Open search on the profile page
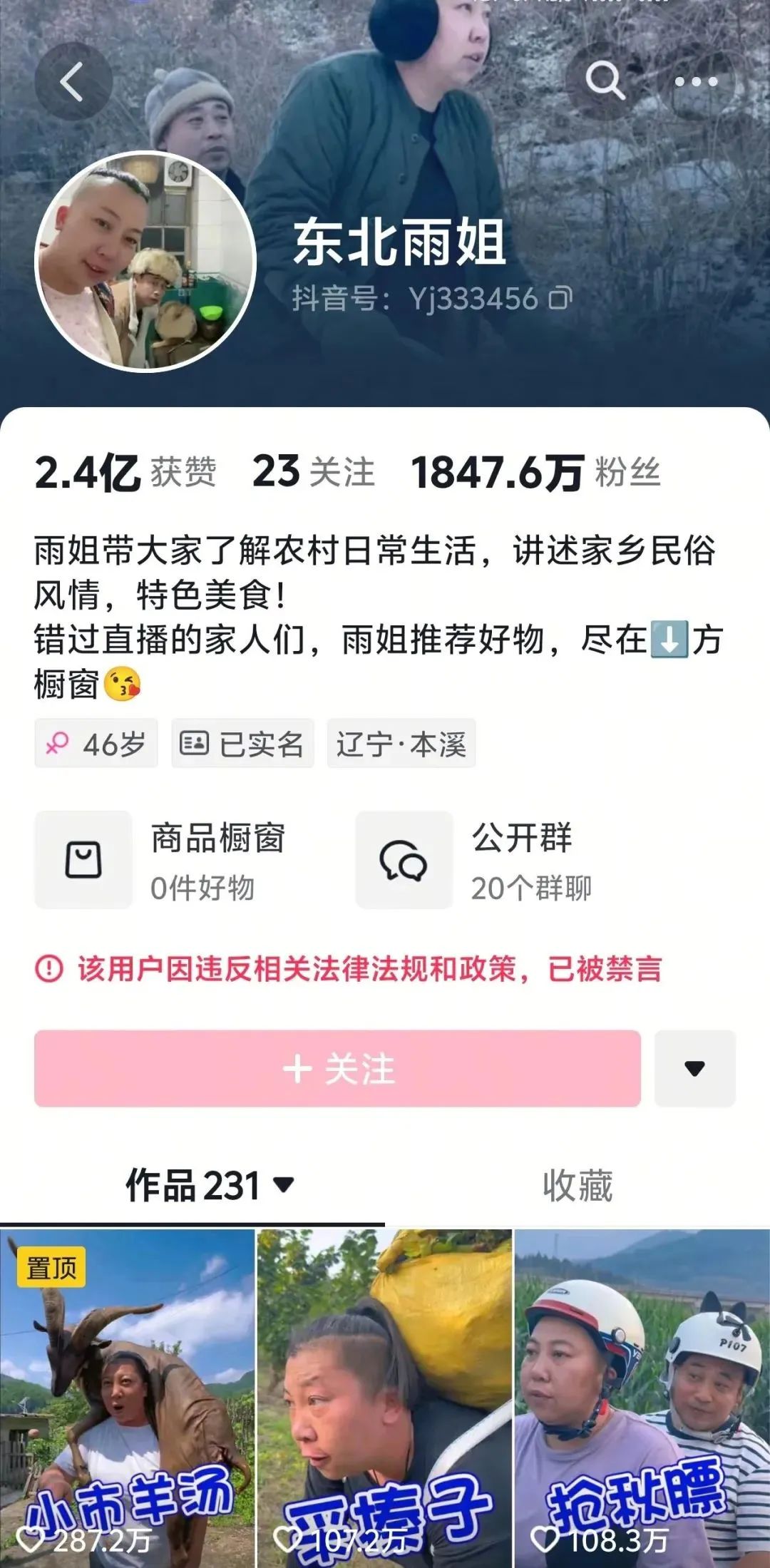This screenshot has height=1568, width=770. pos(605,81)
